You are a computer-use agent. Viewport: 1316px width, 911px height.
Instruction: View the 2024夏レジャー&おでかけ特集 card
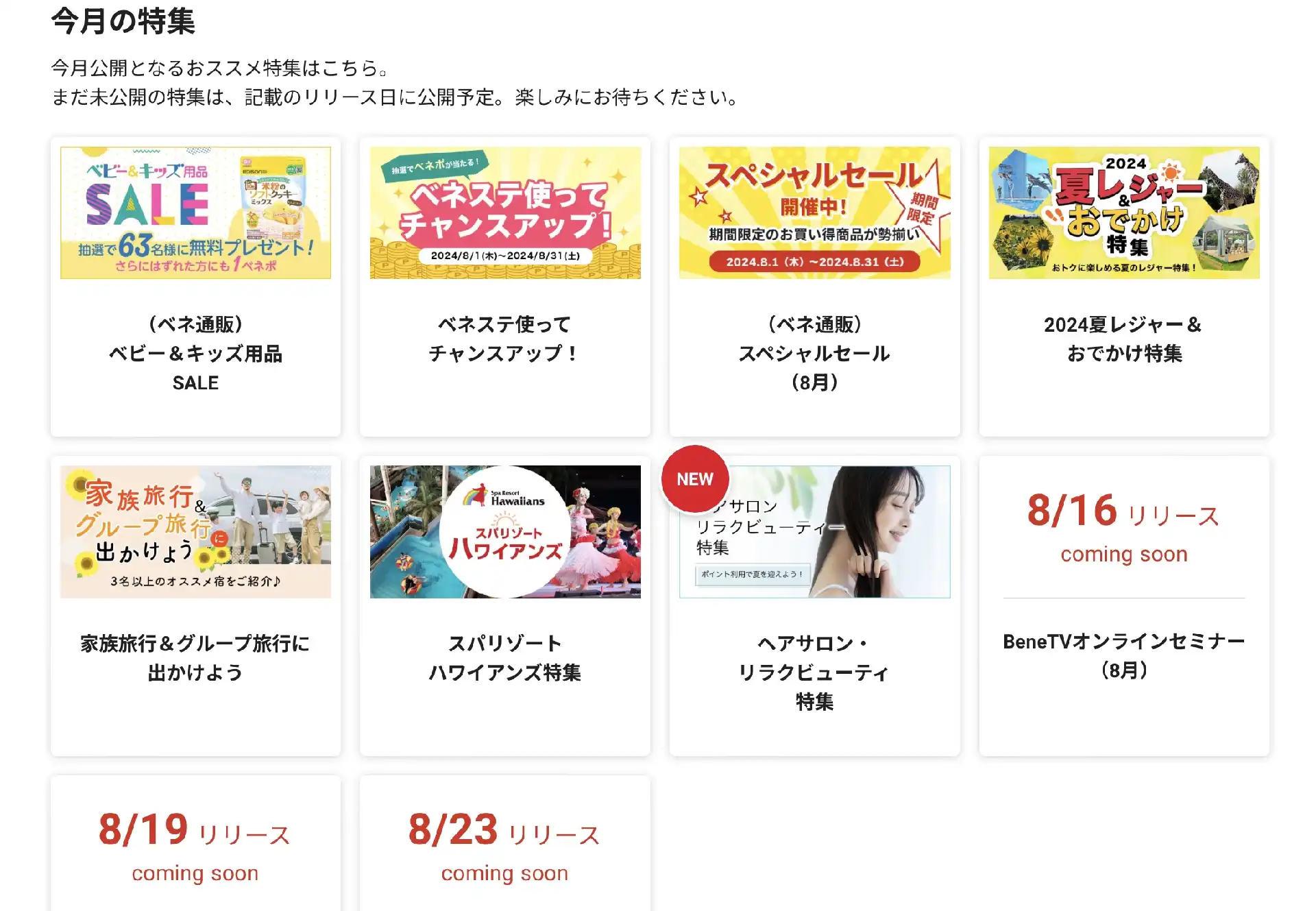point(1124,287)
